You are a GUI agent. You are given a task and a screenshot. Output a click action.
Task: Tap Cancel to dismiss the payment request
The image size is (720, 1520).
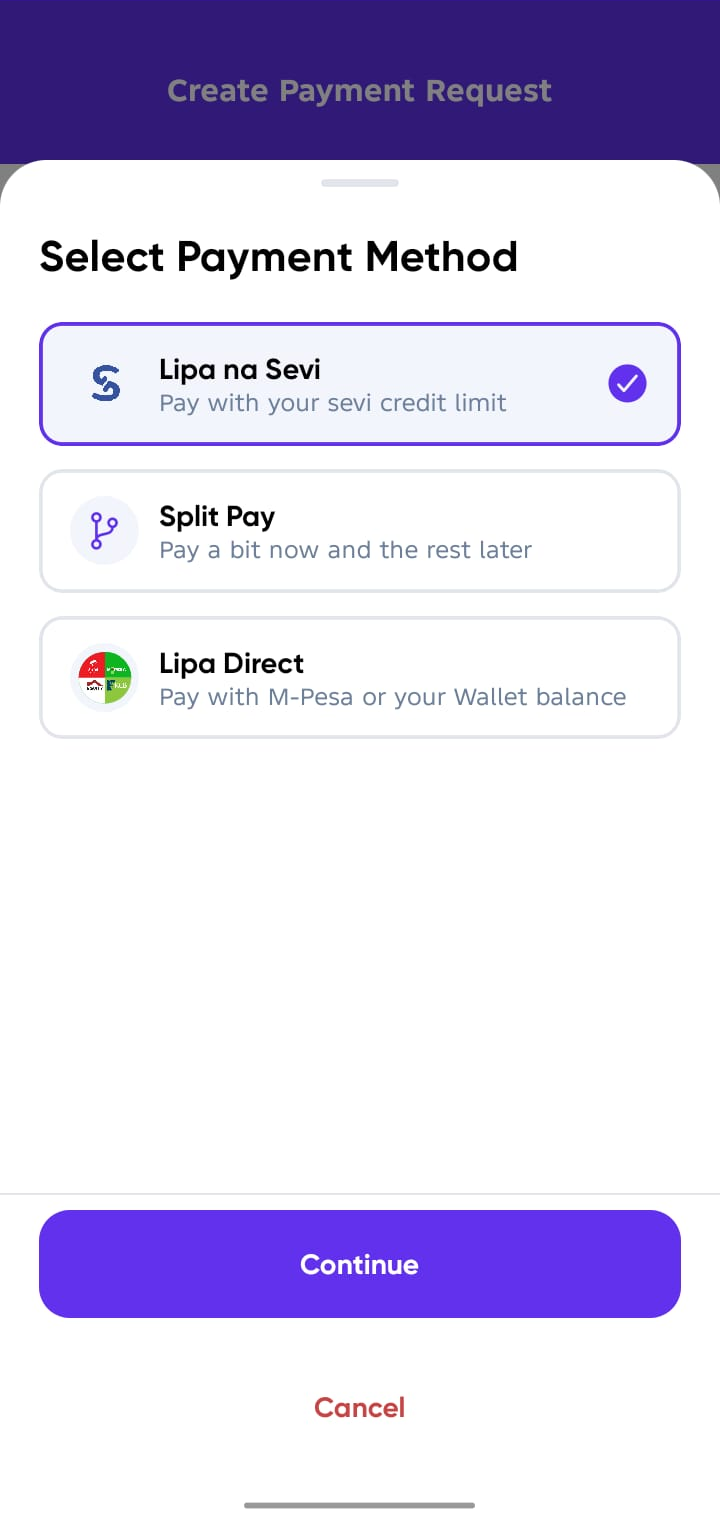coord(360,1407)
